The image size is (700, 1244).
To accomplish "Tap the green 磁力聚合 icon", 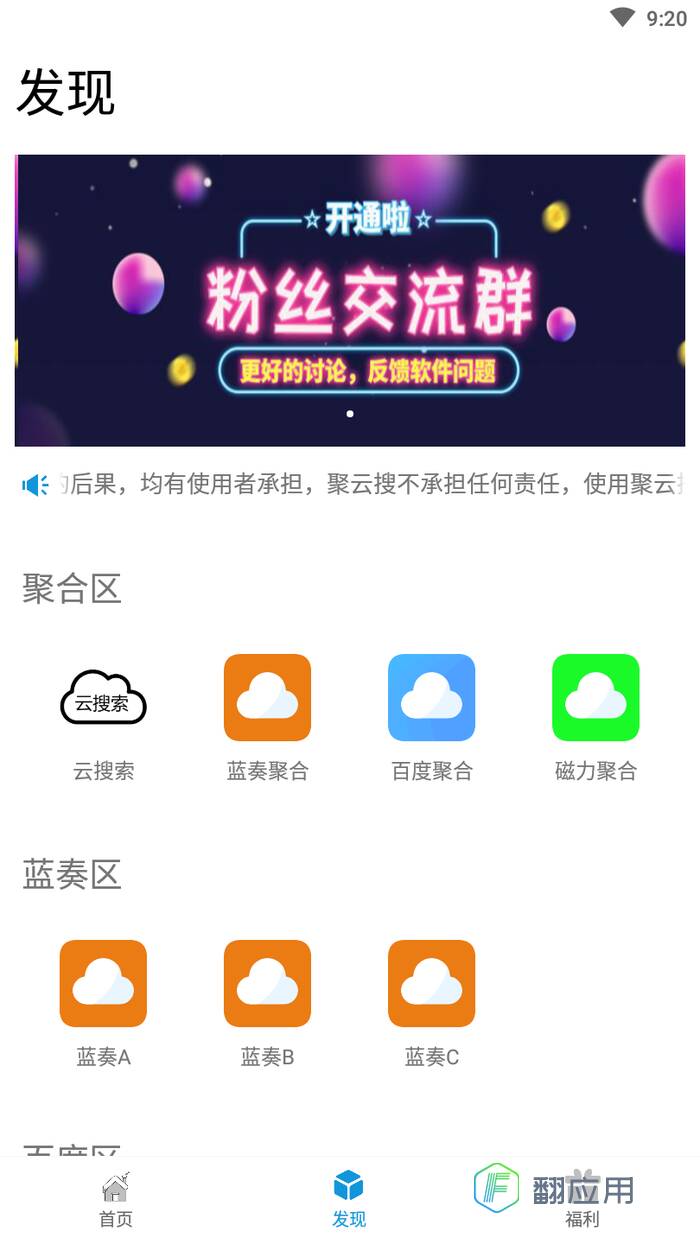I will click(x=595, y=698).
